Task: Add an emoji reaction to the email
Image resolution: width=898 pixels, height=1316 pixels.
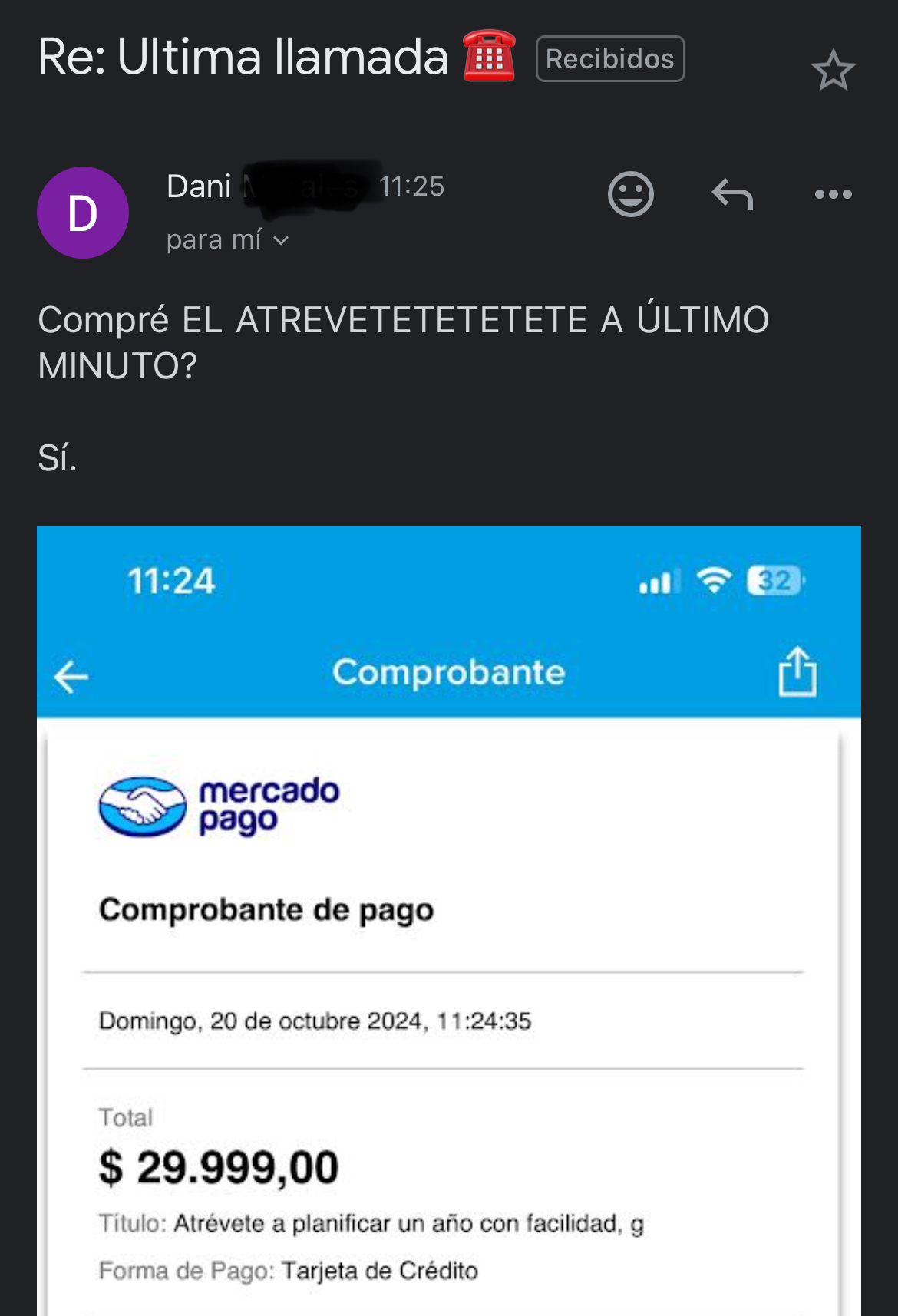Action: pos(630,194)
